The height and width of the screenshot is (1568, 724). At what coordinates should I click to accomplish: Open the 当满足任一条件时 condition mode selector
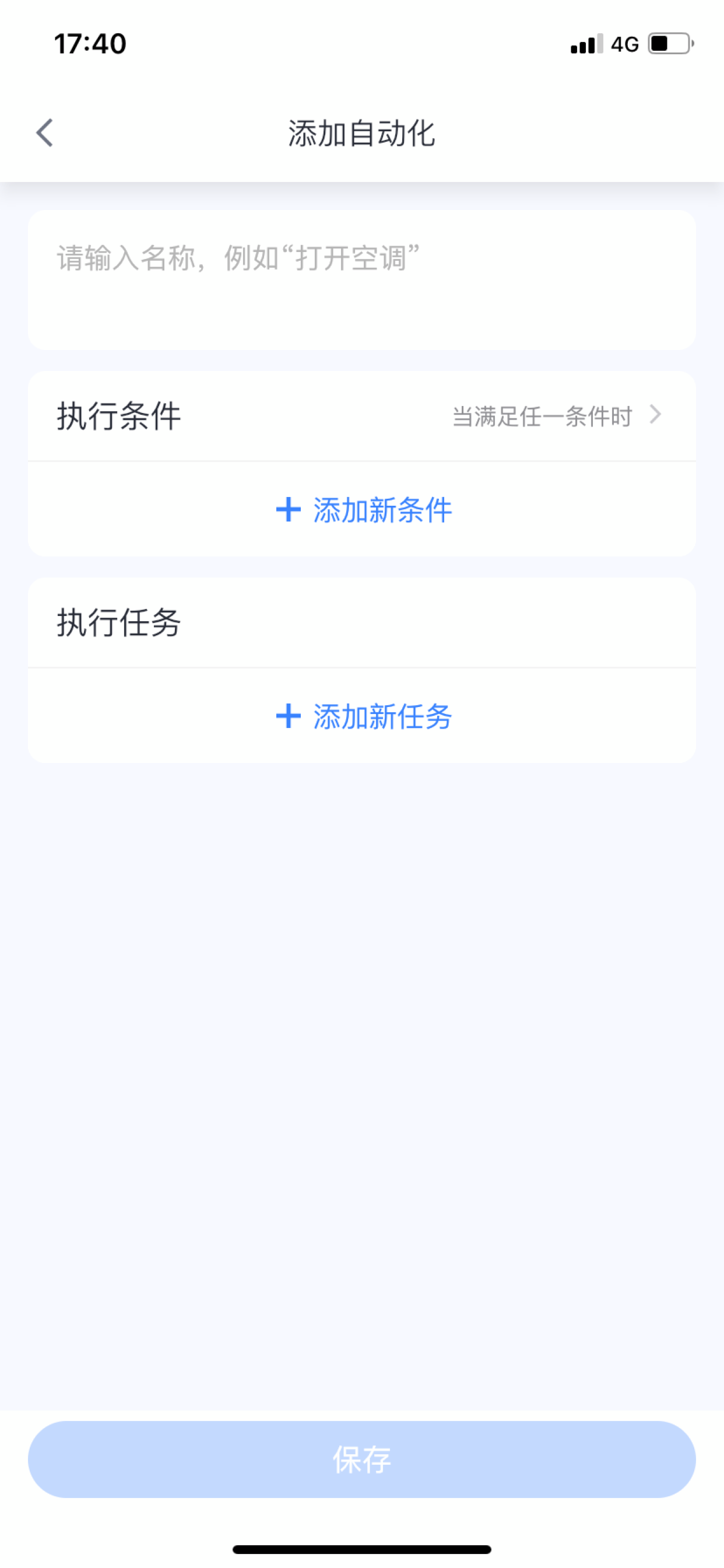(x=556, y=416)
